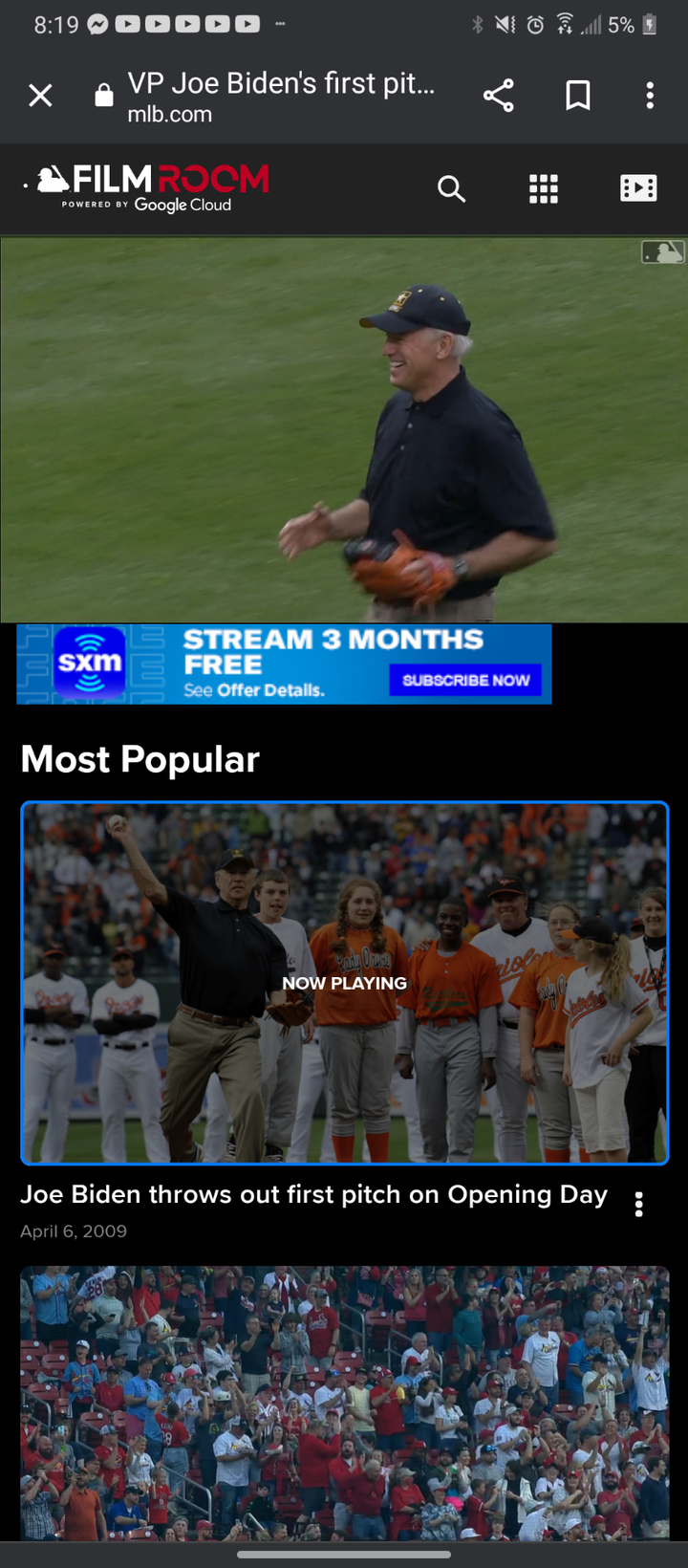
Task: Open the grid apps menu
Action: click(543, 189)
